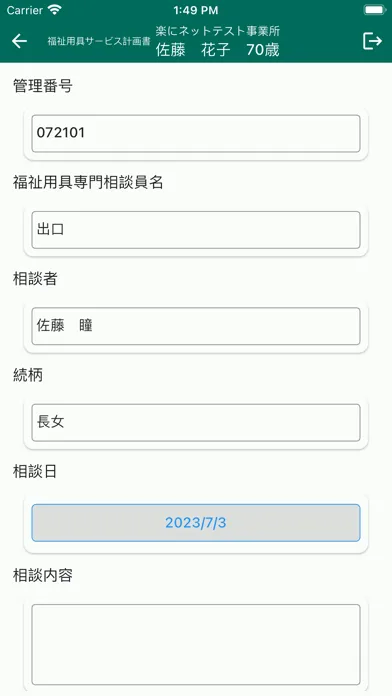392x696 pixels.
Task: Open the 相談日 date picker 2023/7/3
Action: tap(196, 523)
